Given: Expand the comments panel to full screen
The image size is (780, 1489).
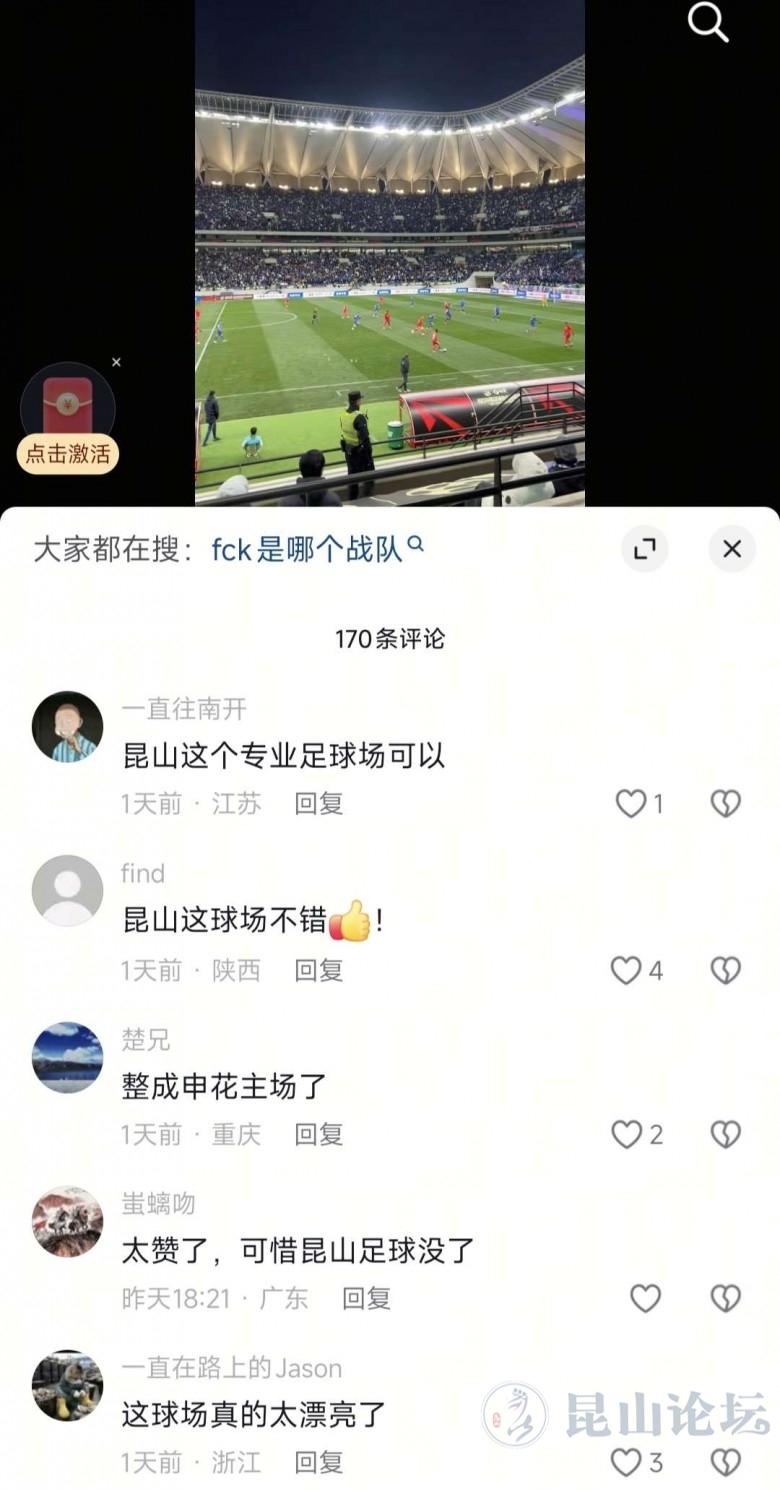Looking at the screenshot, I should click(x=644, y=548).
